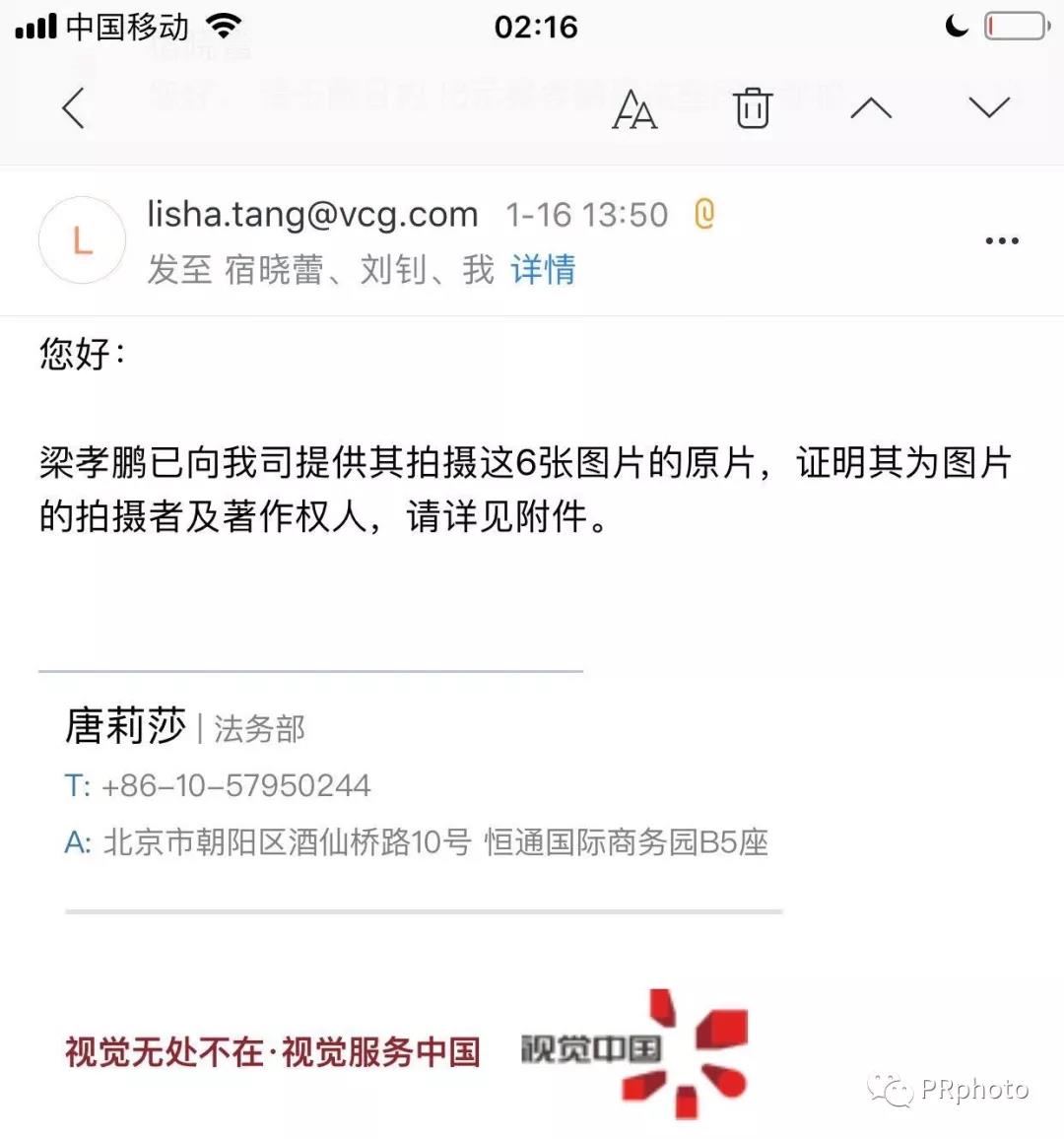Open the font size option
1064x1139 pixels.
[x=634, y=109]
